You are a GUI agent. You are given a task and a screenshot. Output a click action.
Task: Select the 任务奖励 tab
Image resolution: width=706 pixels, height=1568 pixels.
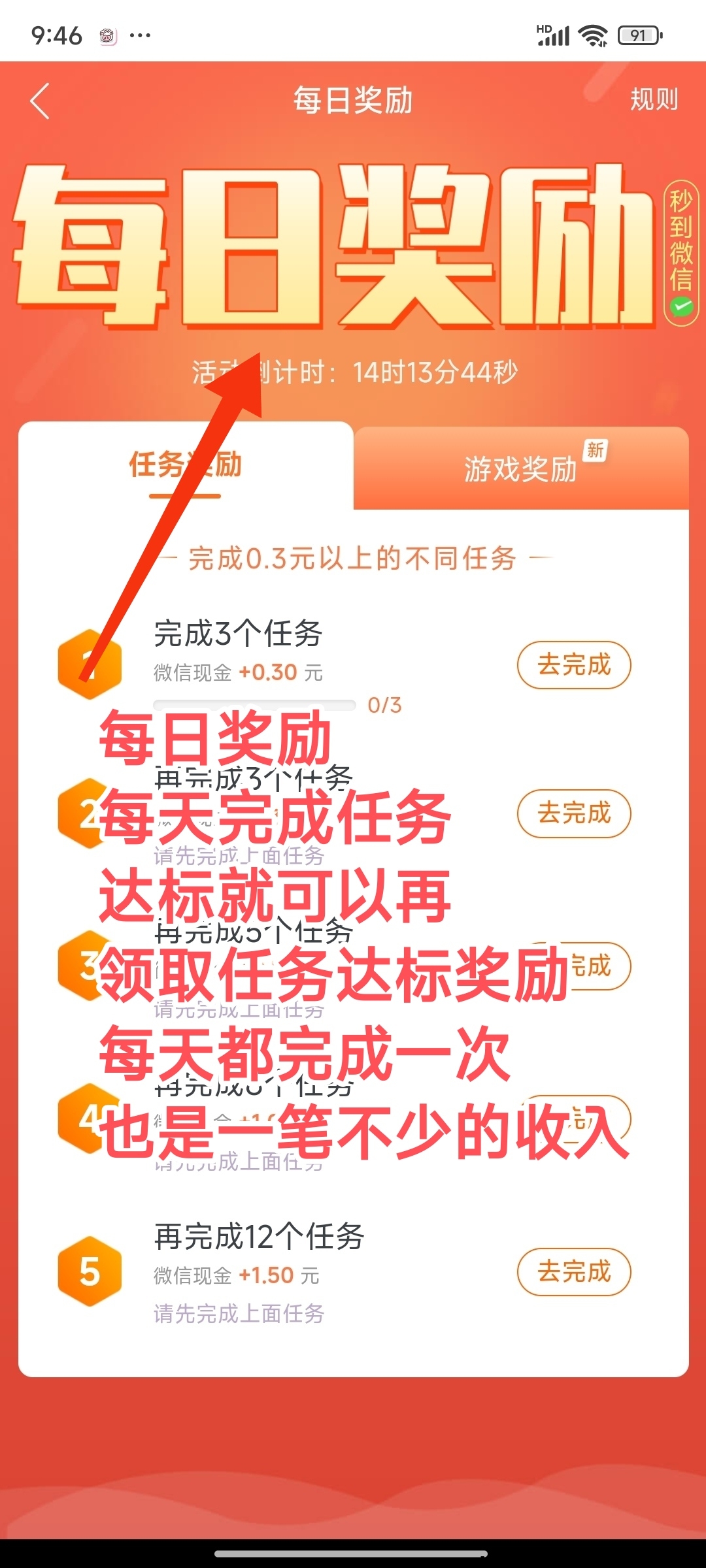click(186, 465)
